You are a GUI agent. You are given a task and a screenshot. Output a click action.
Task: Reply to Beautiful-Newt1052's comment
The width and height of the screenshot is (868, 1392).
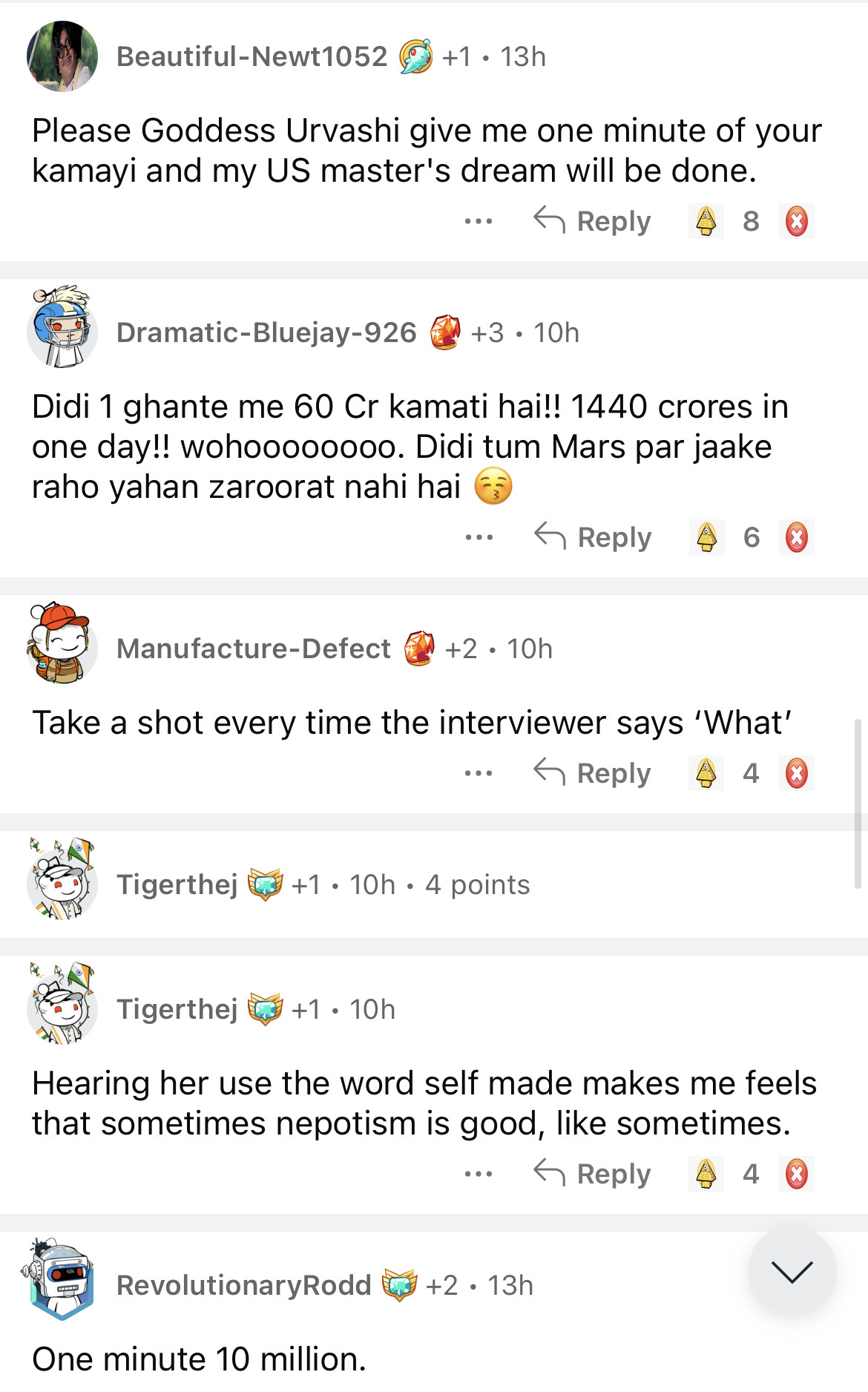[x=592, y=221]
